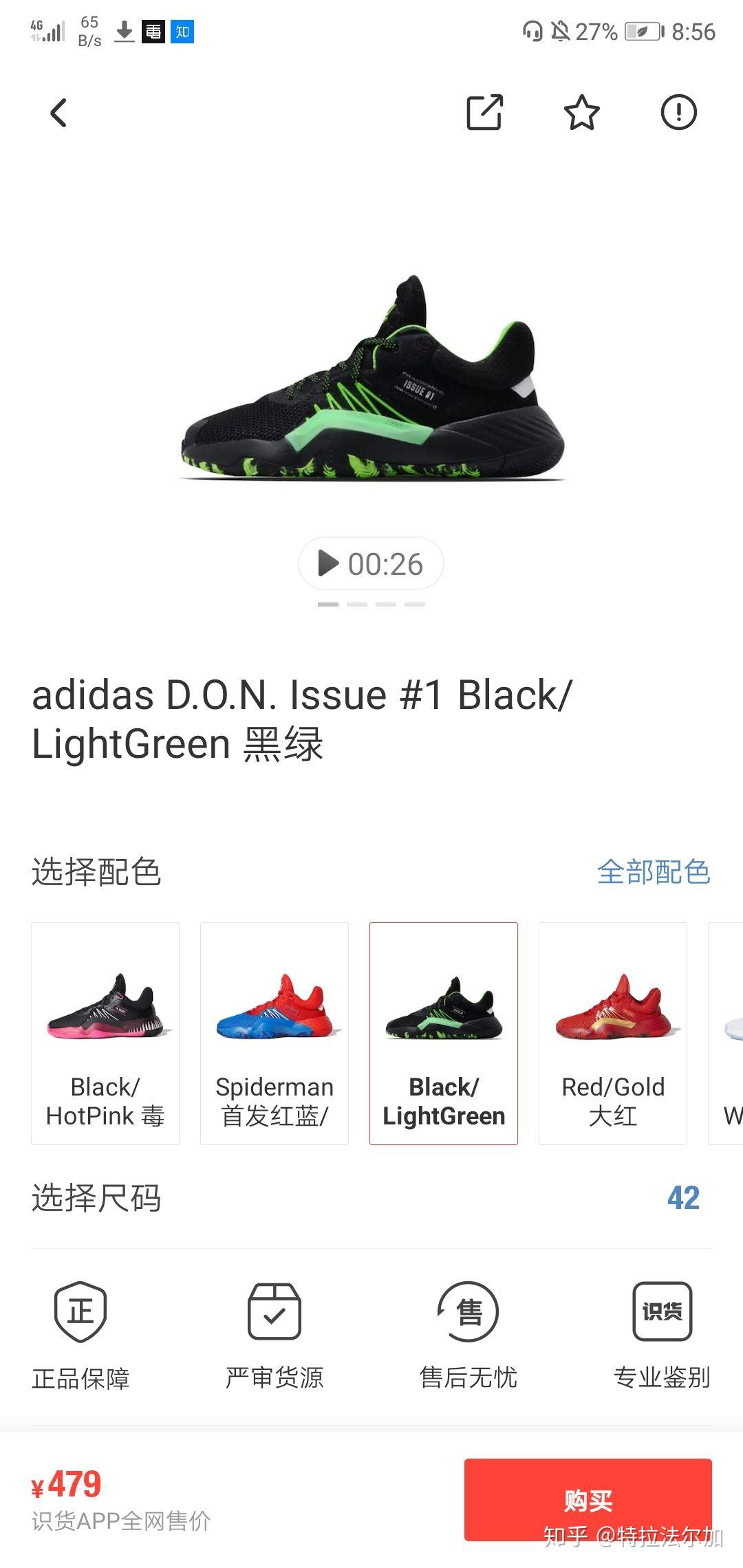Choose the Spiderman red and blue colorway

274,1033
